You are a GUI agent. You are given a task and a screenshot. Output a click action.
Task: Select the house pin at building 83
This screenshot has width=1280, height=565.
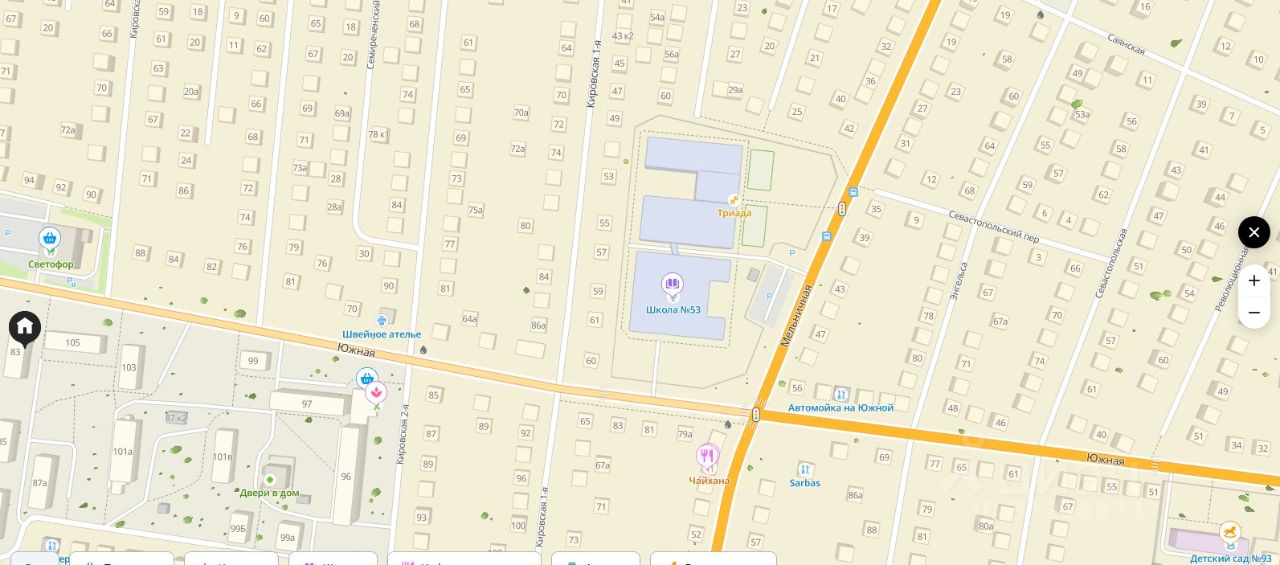pyautogui.click(x=25, y=327)
